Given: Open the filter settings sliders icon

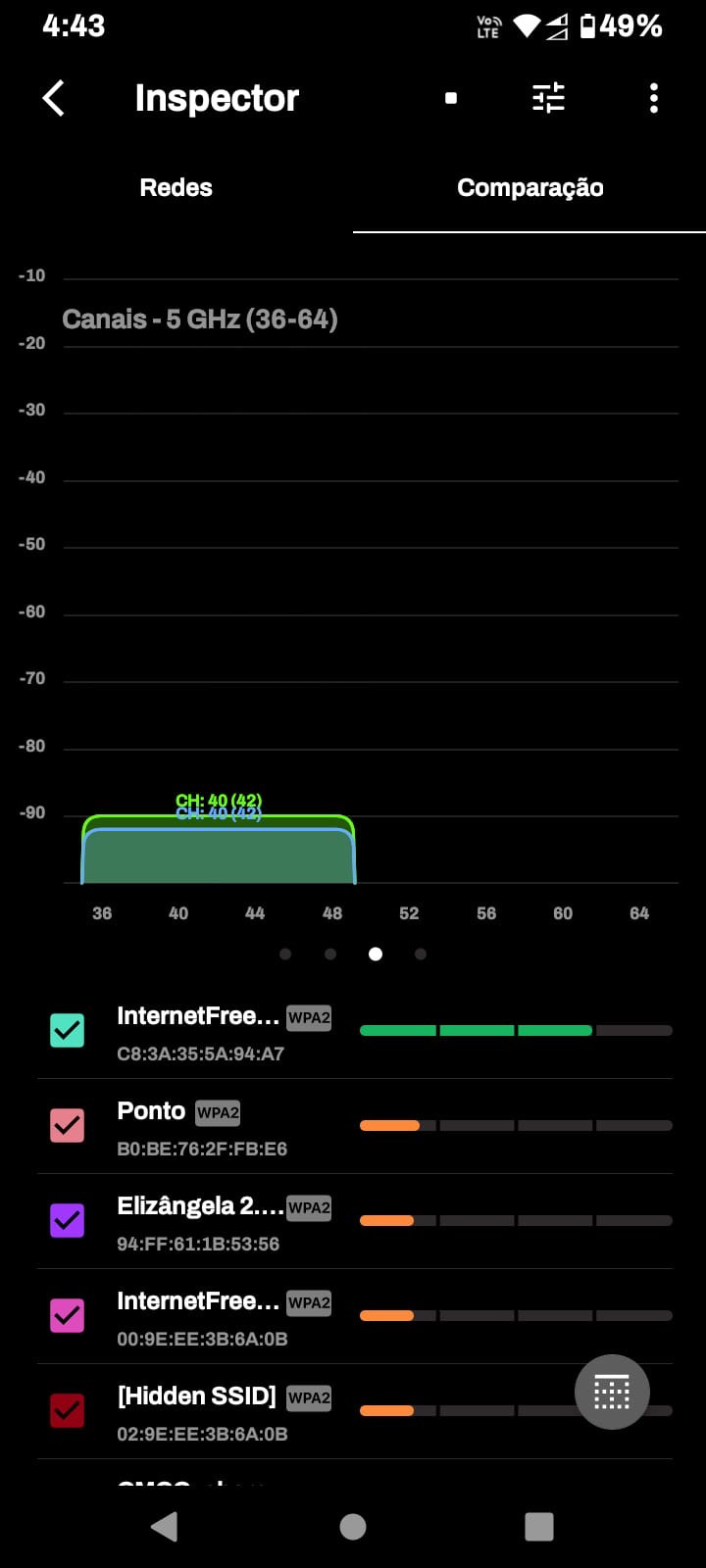Looking at the screenshot, I should [x=548, y=98].
